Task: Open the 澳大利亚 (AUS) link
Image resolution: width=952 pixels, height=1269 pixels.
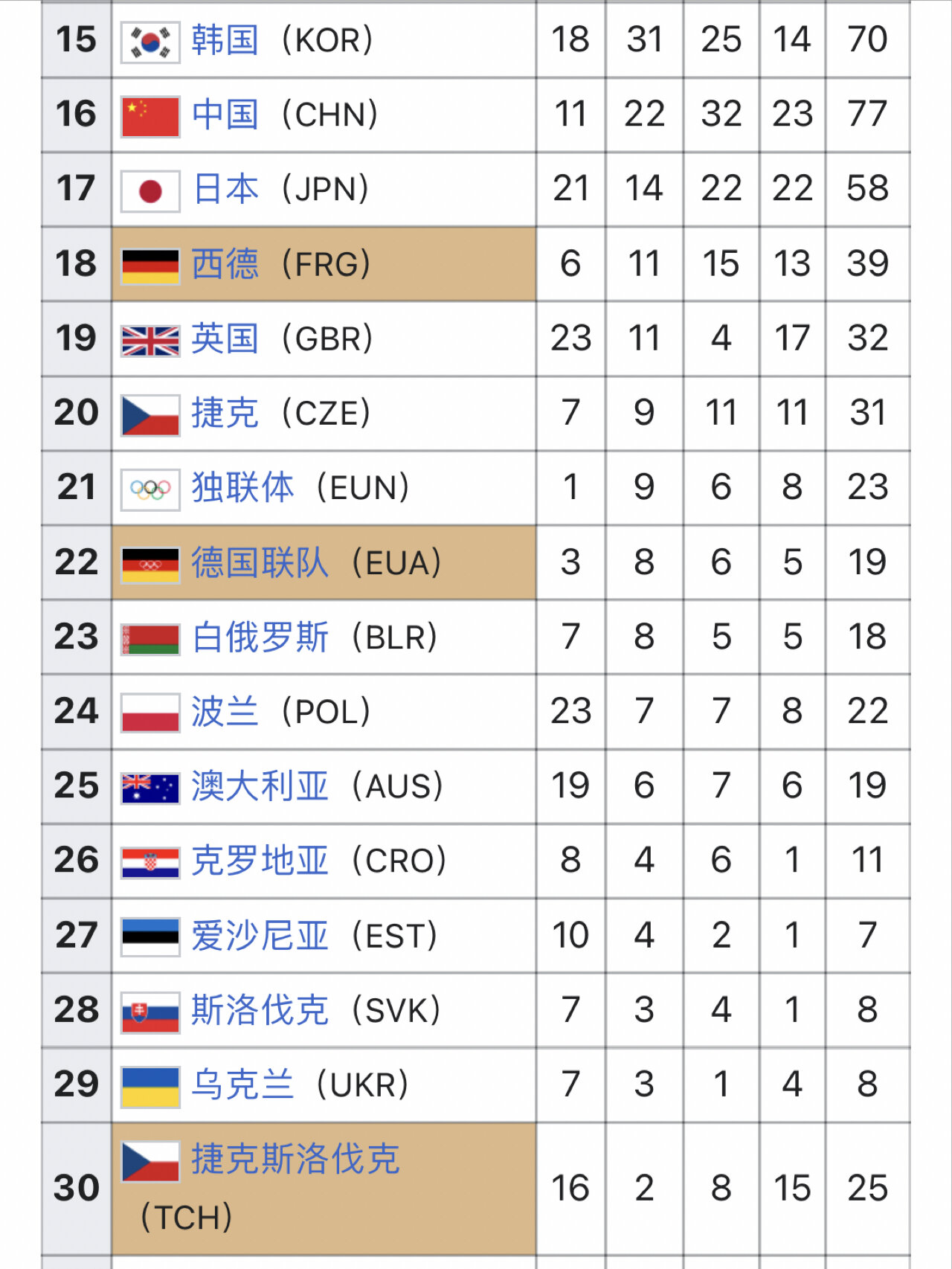Action: coord(260,786)
